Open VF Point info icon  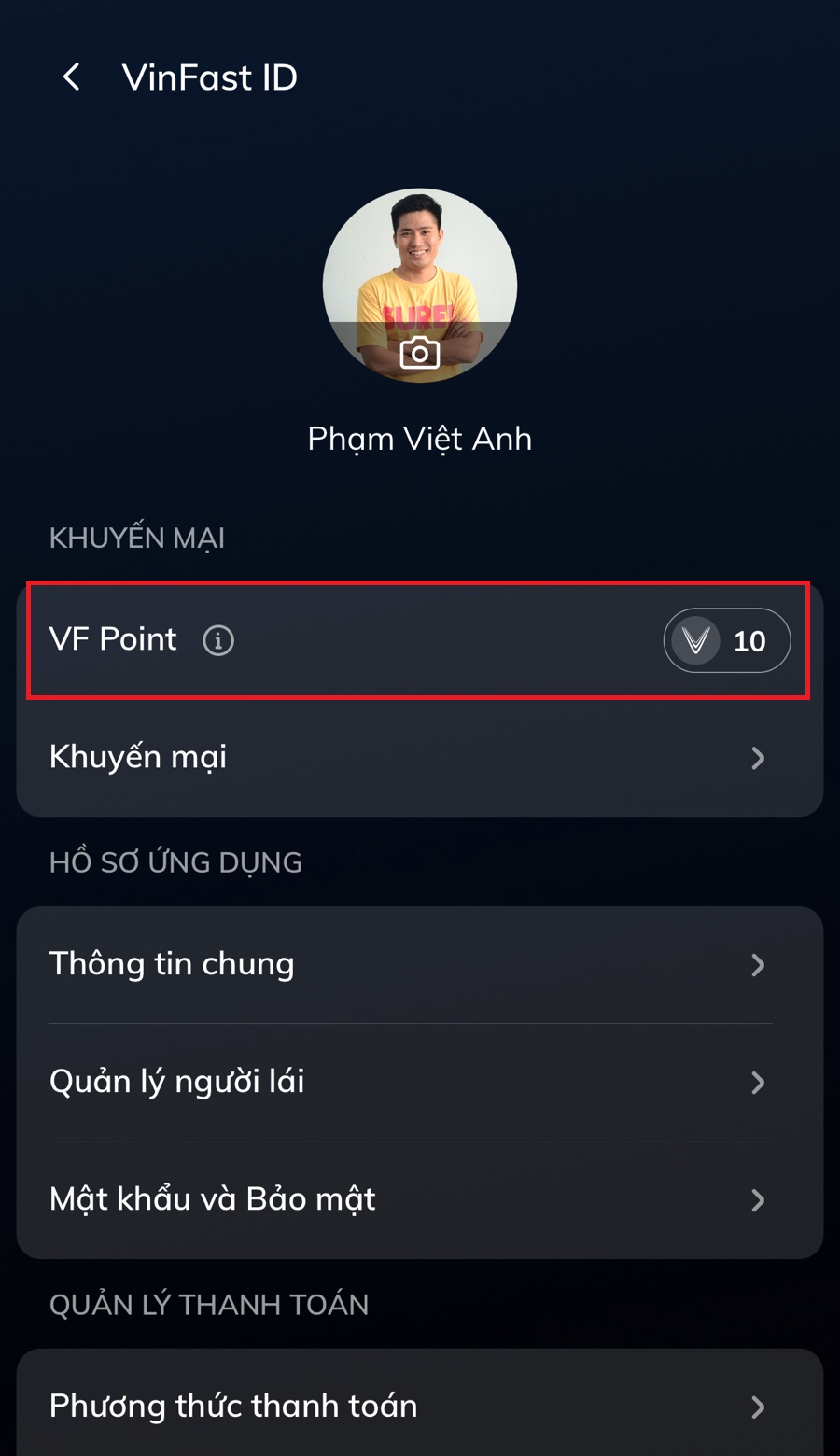[218, 640]
